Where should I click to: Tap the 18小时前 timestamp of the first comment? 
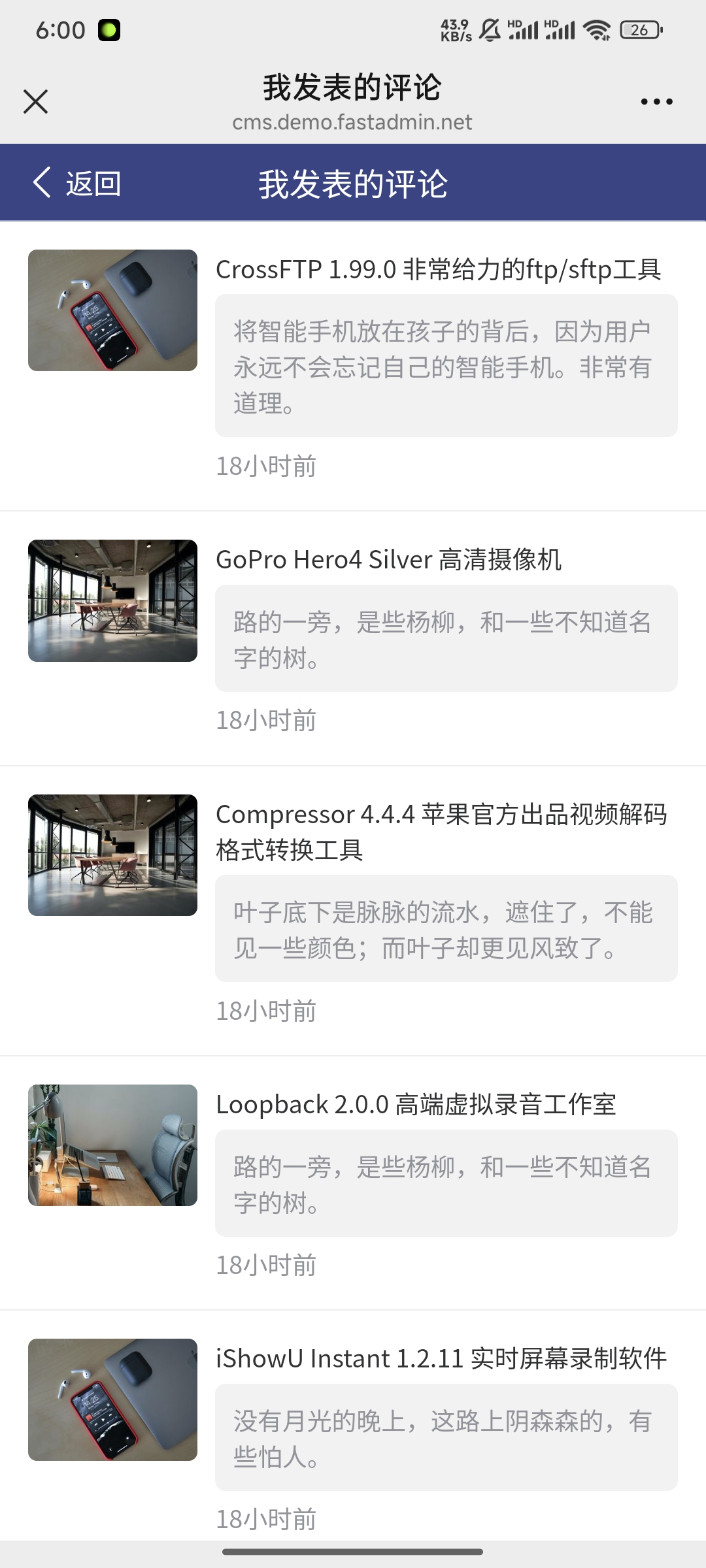pos(267,465)
